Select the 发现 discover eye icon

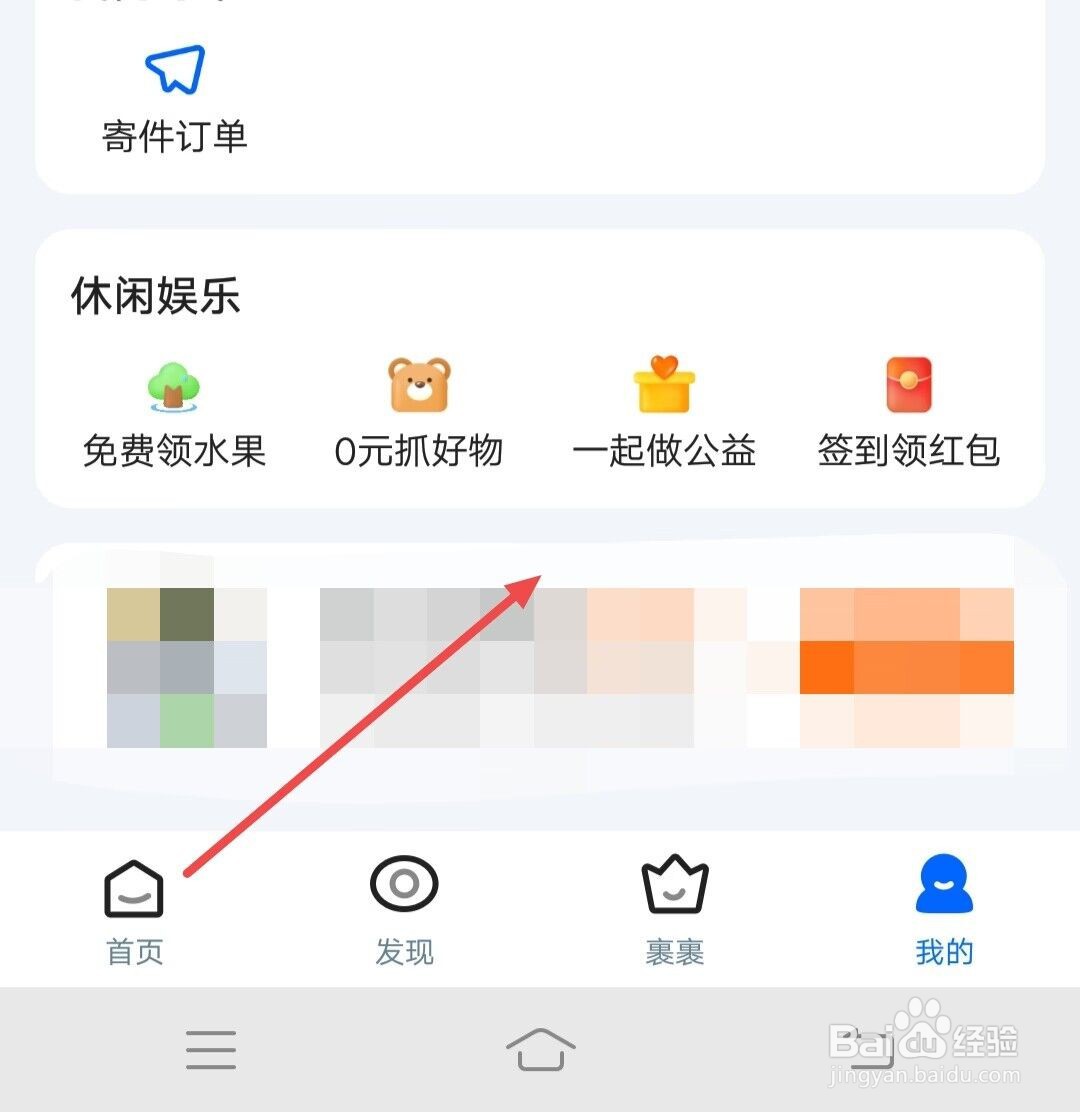click(x=404, y=884)
